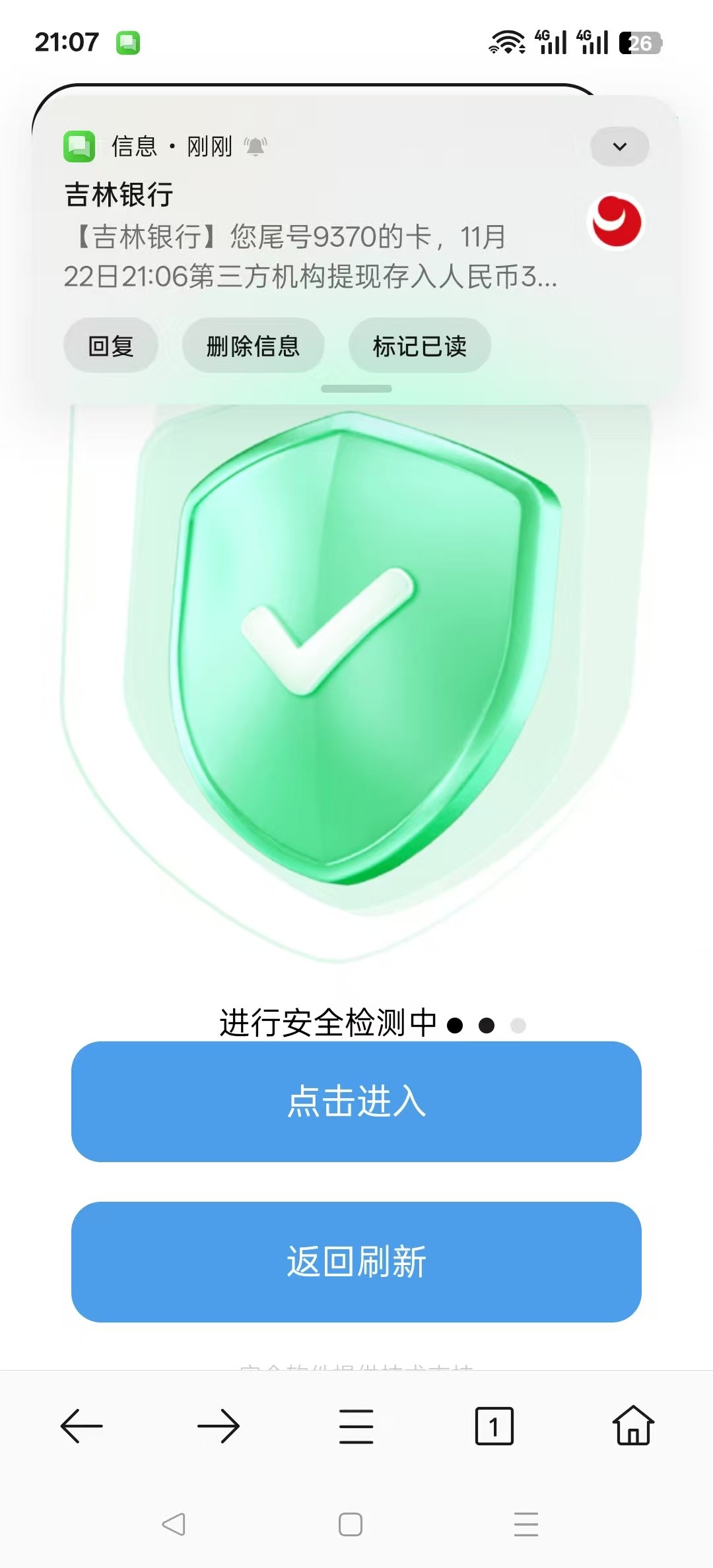Tap 删除信息 to delete the message

pyautogui.click(x=253, y=346)
